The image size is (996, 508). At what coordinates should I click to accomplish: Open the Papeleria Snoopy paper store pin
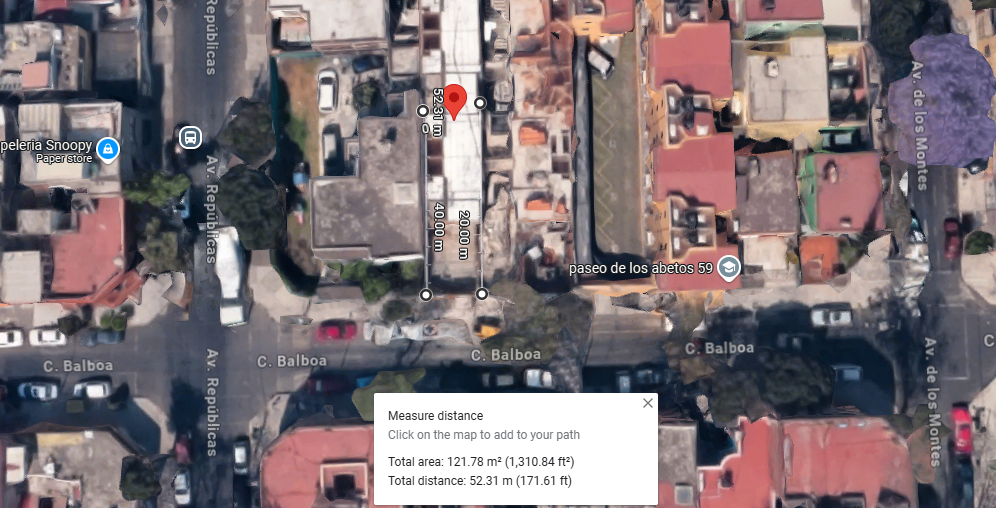tap(109, 150)
